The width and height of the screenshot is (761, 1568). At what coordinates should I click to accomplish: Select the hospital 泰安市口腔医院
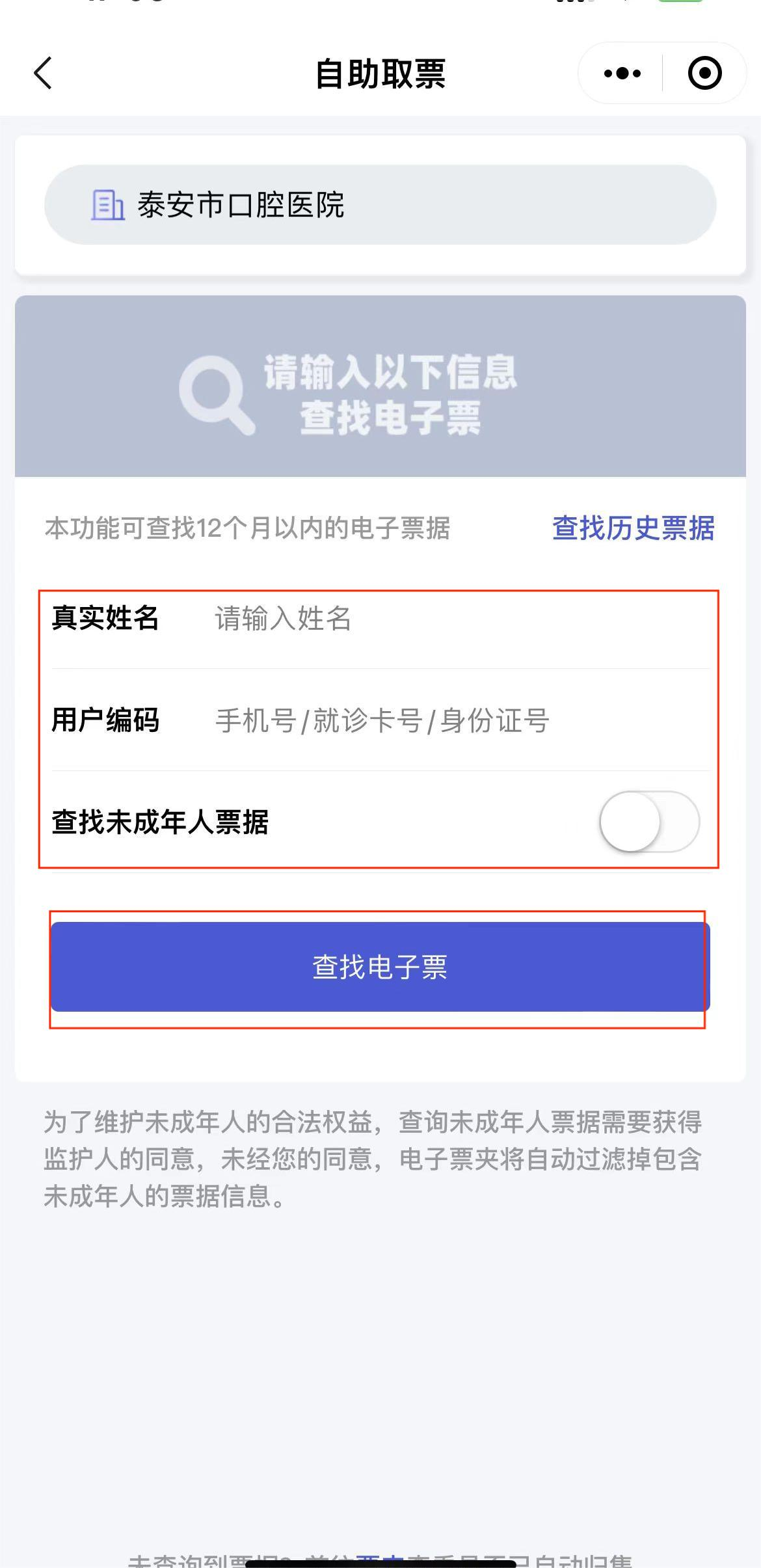[380, 205]
